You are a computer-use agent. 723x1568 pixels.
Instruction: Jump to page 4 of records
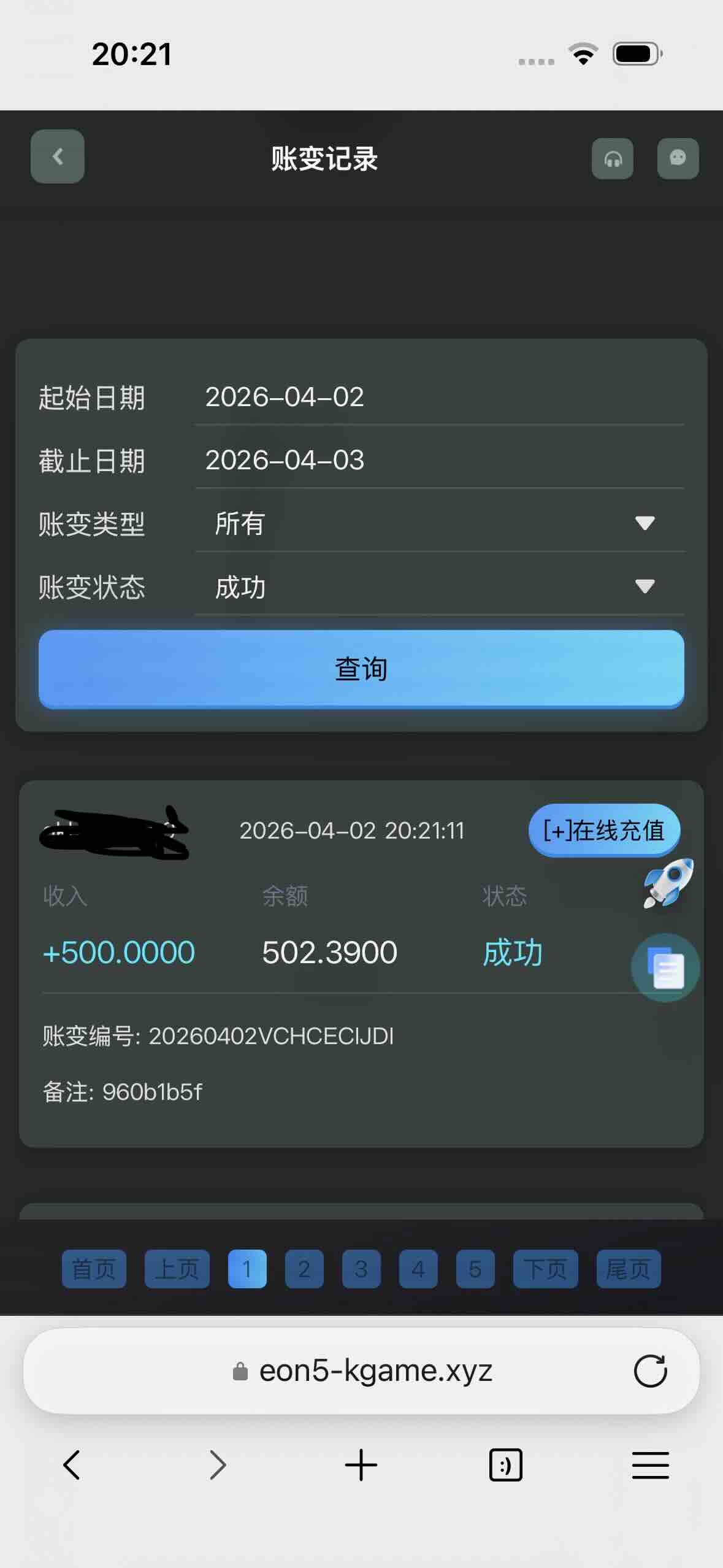[418, 1269]
